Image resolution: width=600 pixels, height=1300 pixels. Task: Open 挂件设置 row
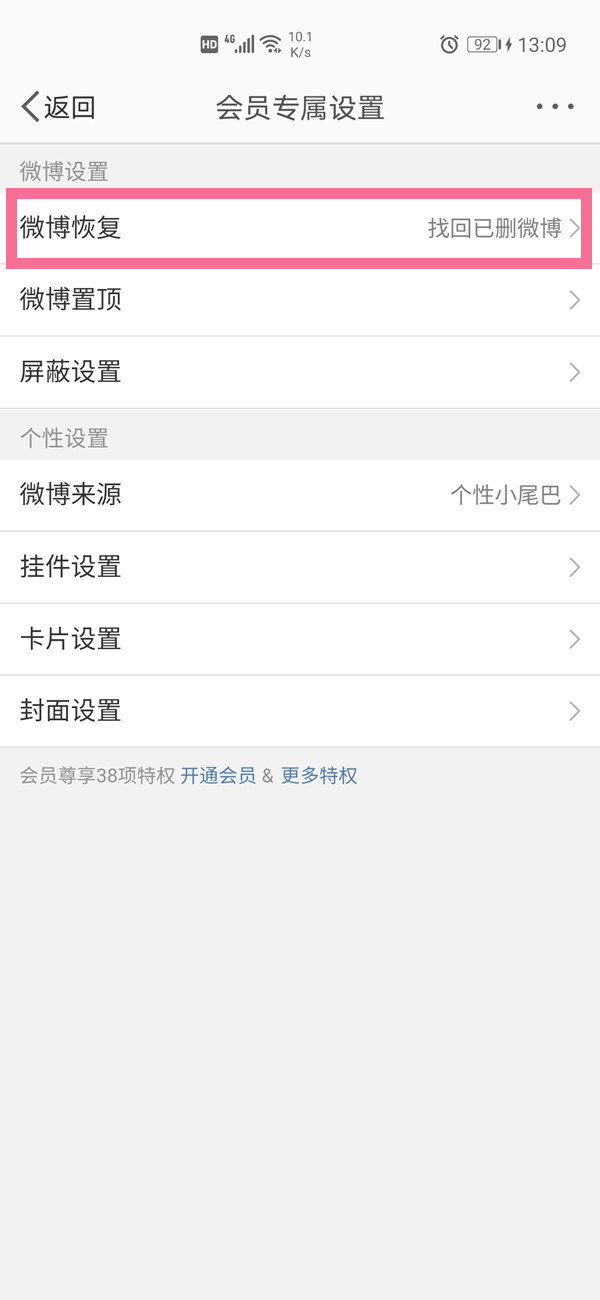click(x=300, y=567)
